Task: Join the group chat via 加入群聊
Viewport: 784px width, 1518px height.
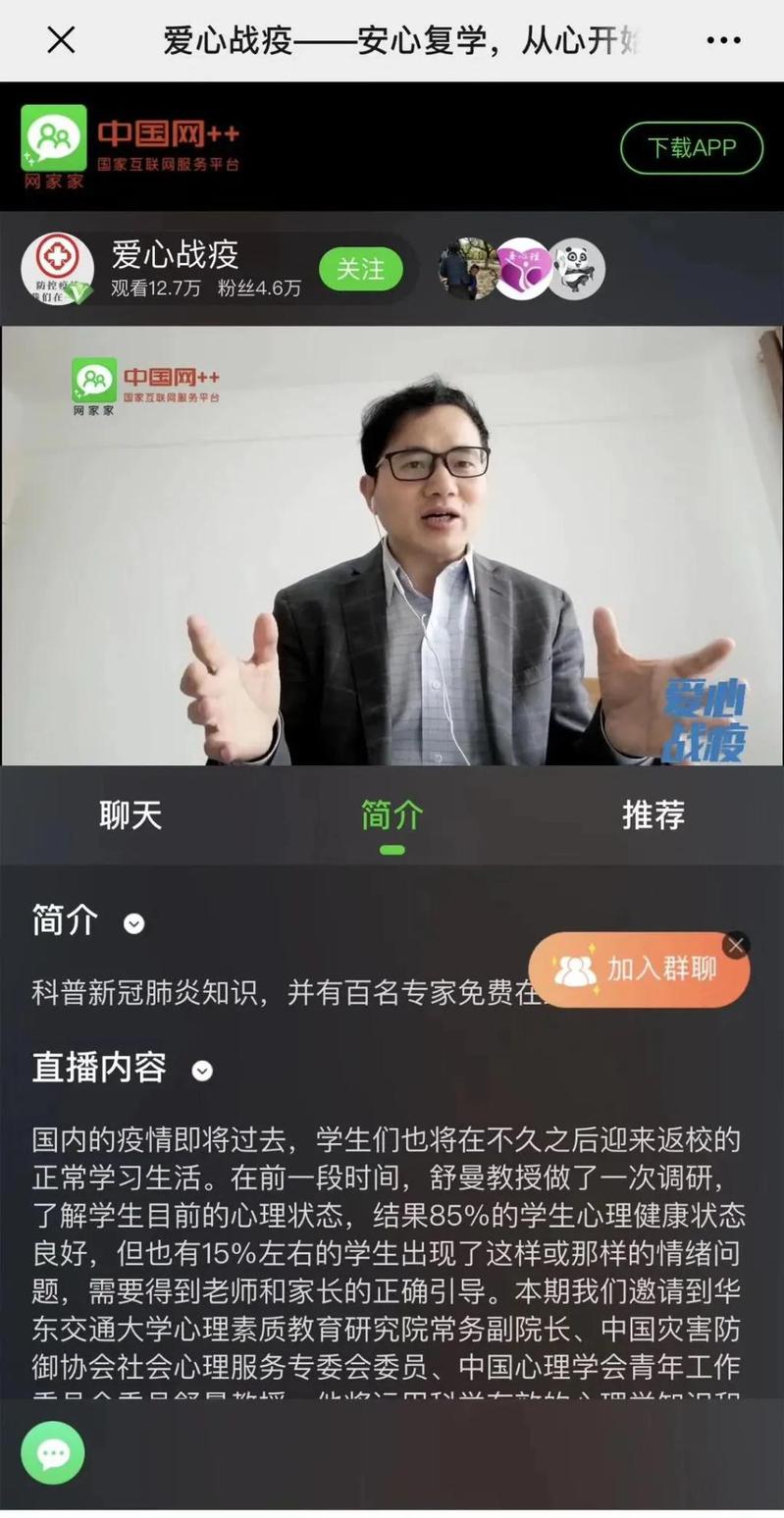Action: coord(640,970)
